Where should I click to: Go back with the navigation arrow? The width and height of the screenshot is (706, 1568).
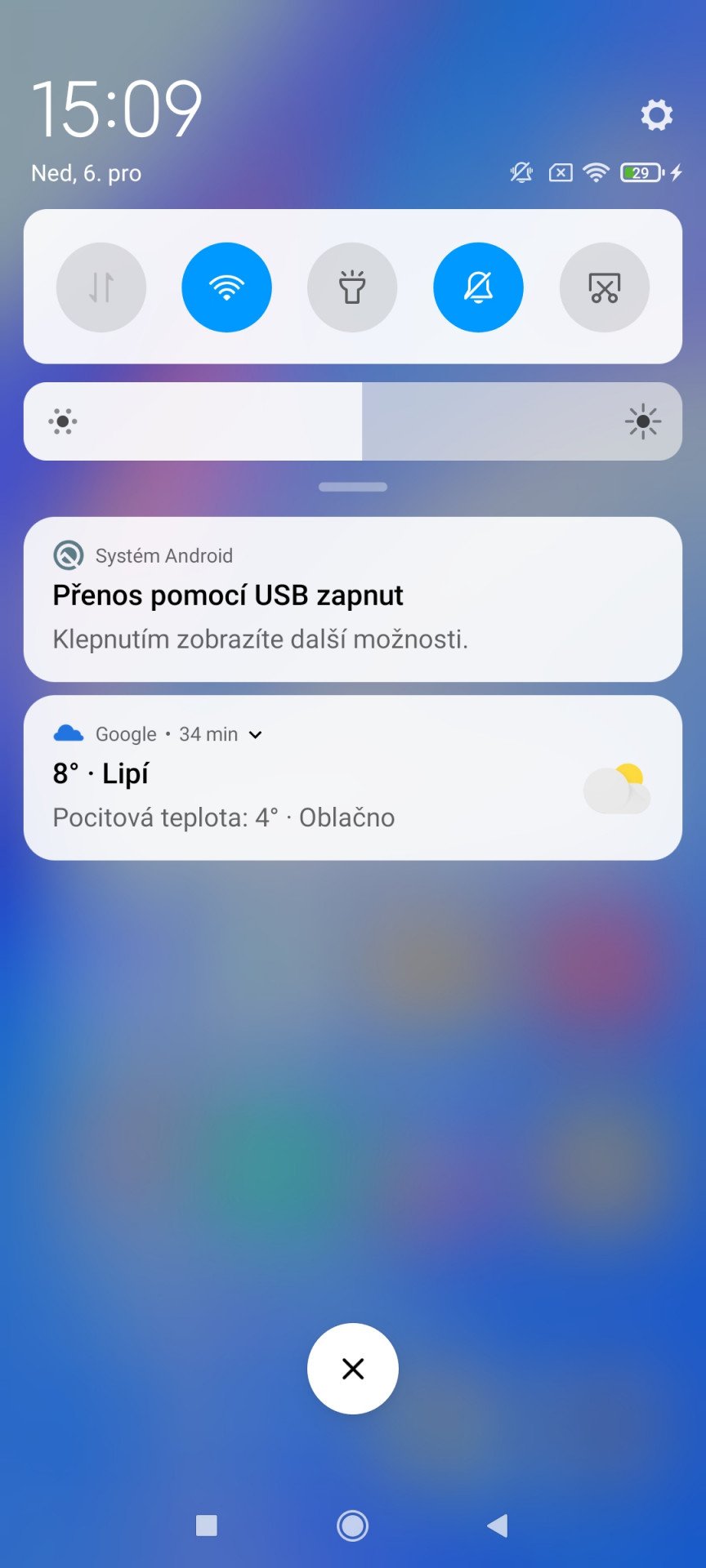[498, 1526]
